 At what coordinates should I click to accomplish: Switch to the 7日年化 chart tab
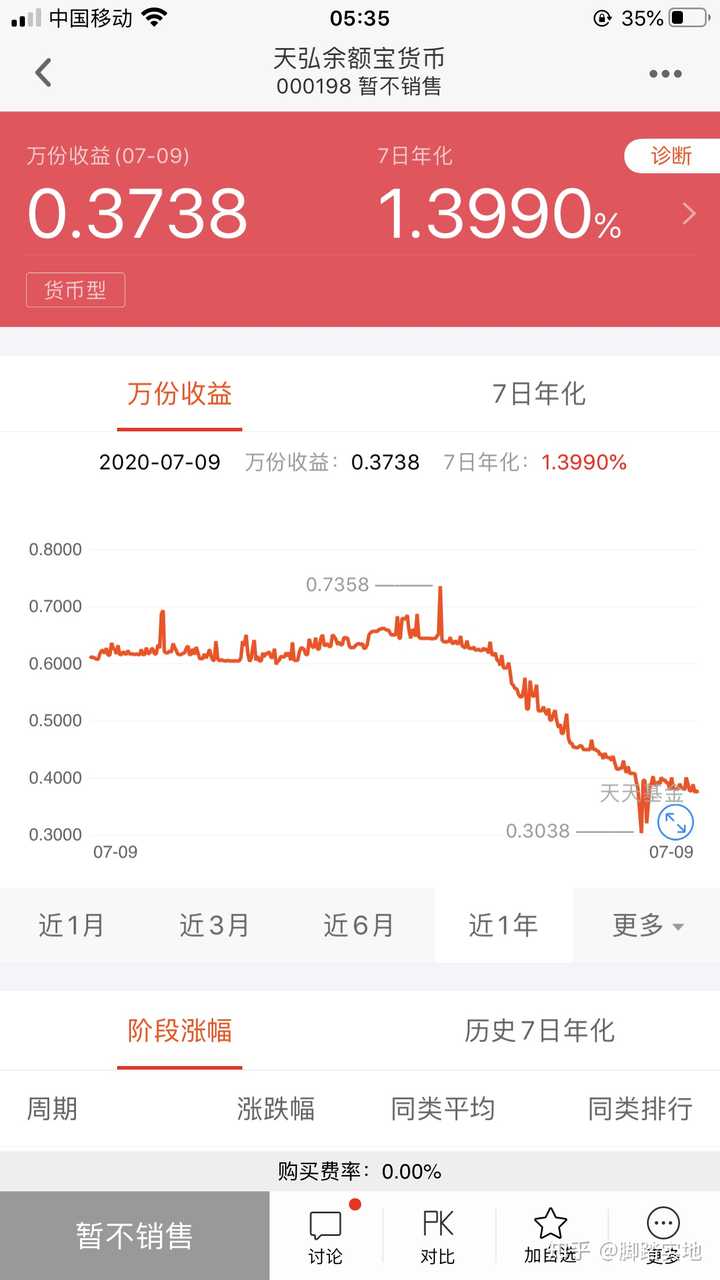click(x=539, y=394)
